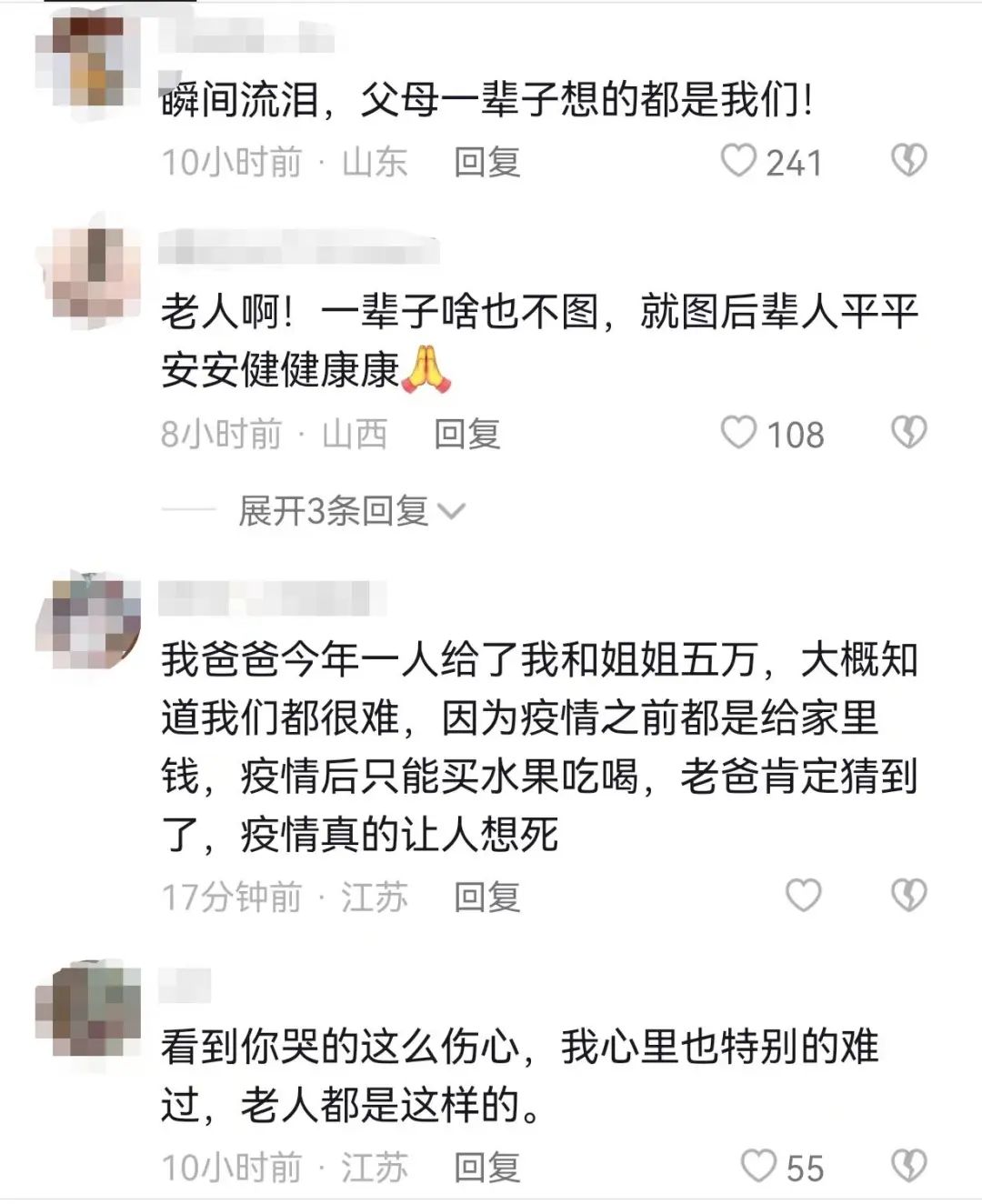
Task: Like the 17分钟前 comment about 我爸爸
Action: click(803, 896)
